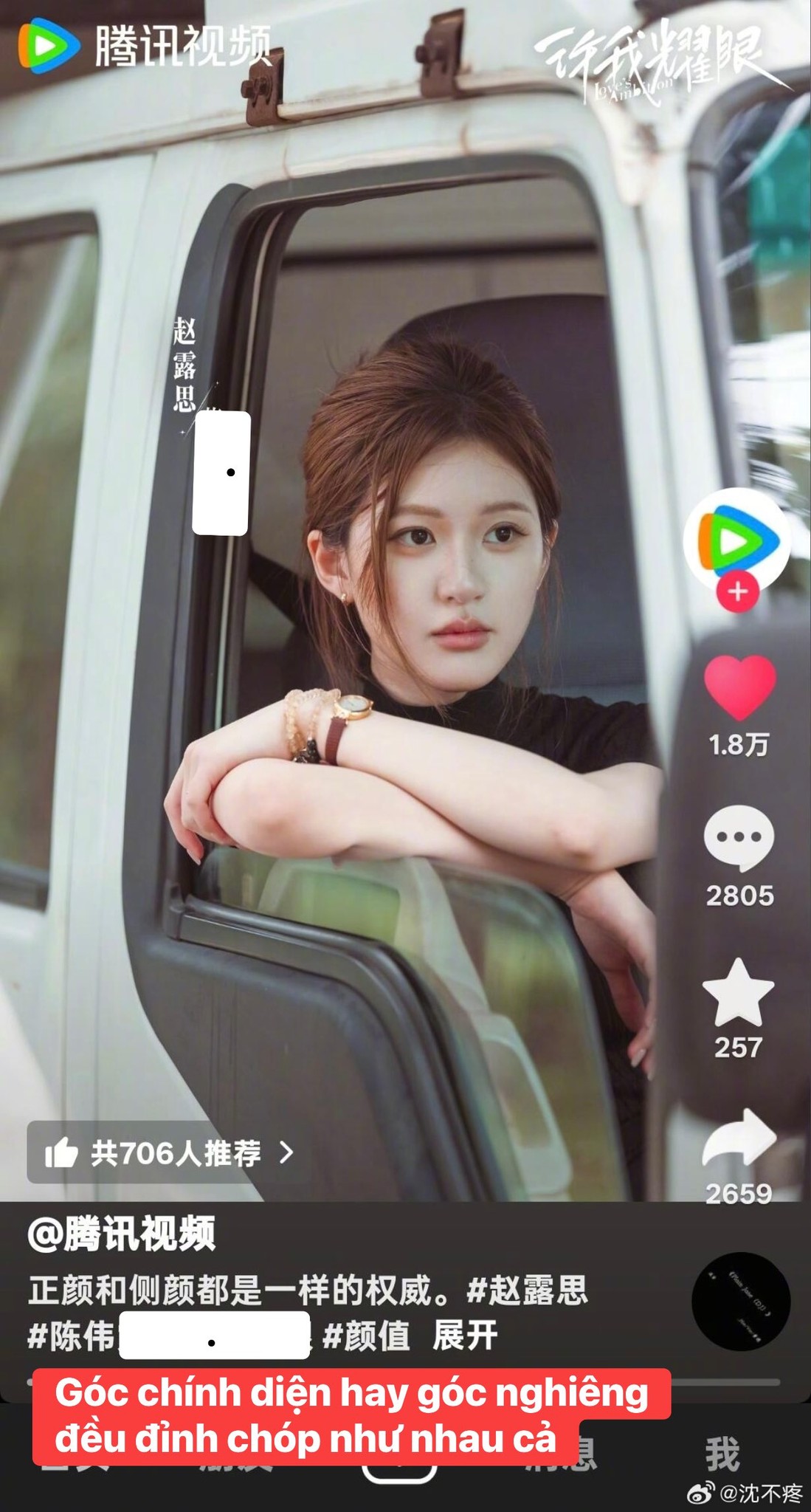Favorite this video with the star icon
811x1512 pixels.
(x=738, y=994)
